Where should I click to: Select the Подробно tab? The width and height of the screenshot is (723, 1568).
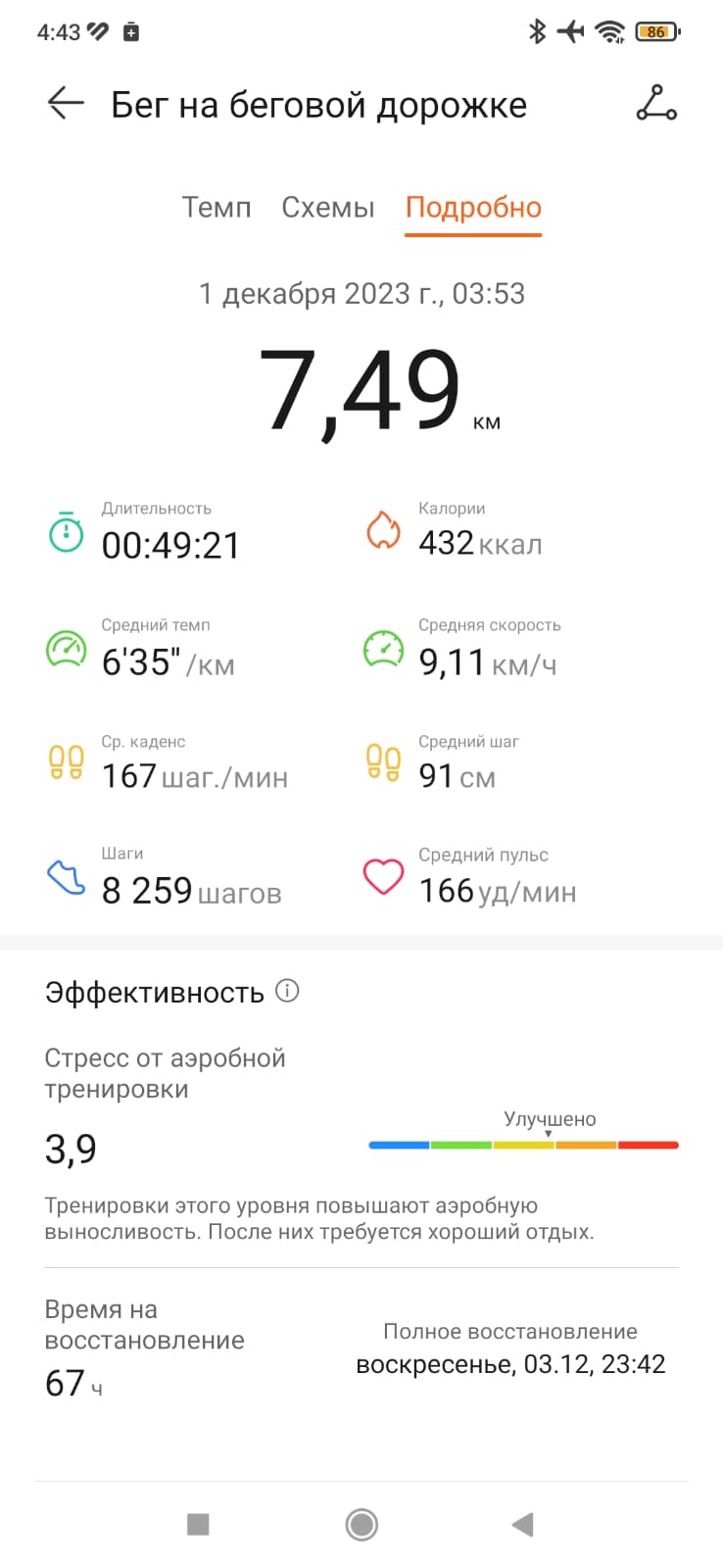click(x=473, y=208)
